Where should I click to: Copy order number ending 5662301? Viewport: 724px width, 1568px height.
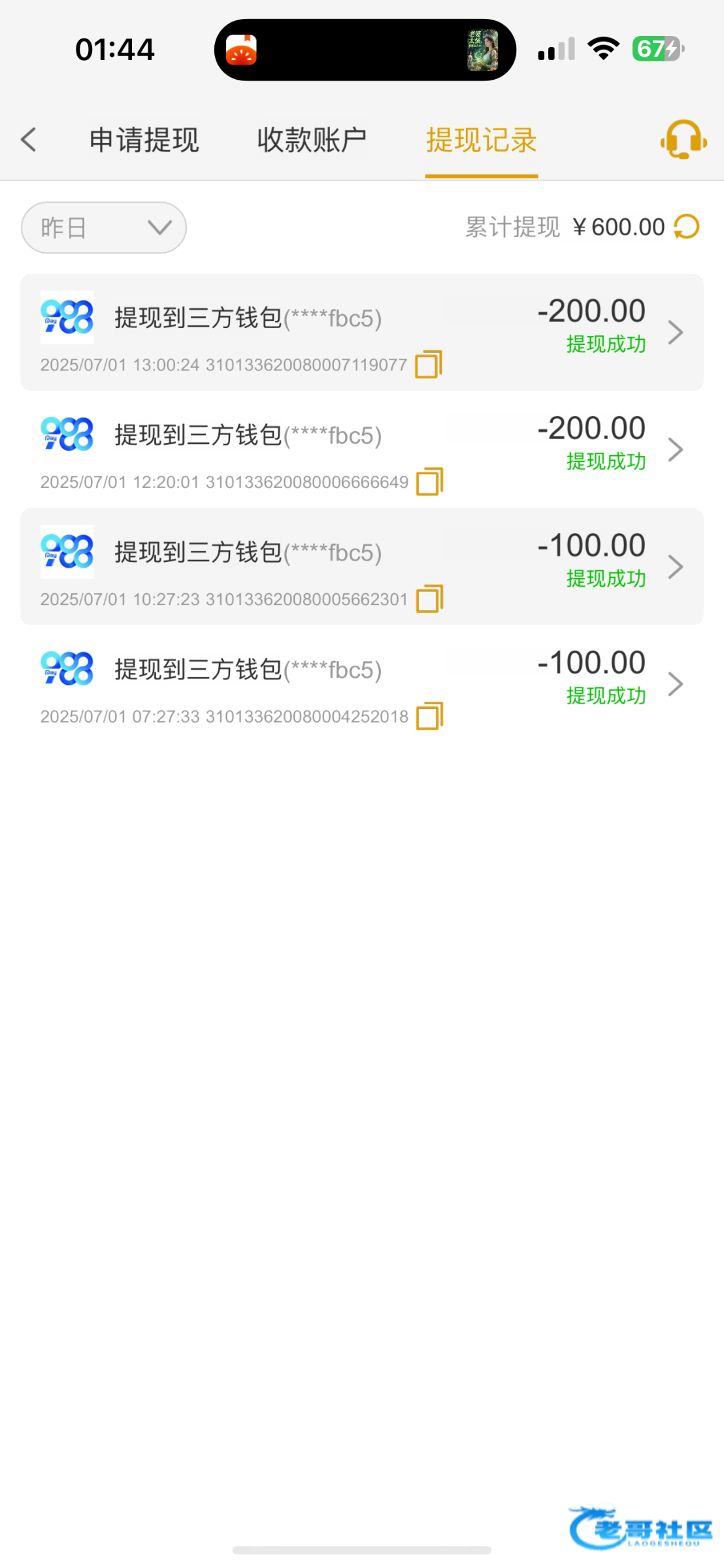point(429,598)
